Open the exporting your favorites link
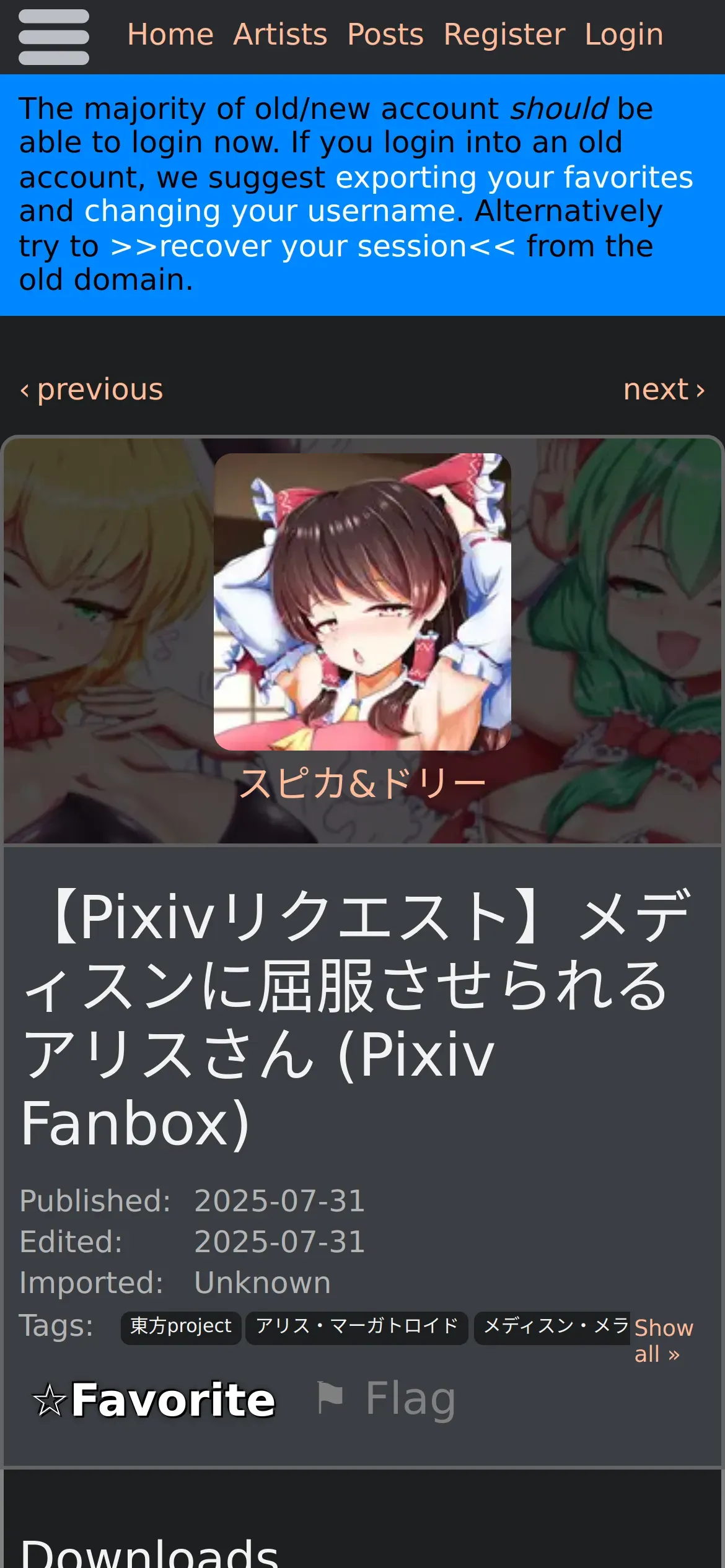The height and width of the screenshot is (1568, 725). click(514, 178)
